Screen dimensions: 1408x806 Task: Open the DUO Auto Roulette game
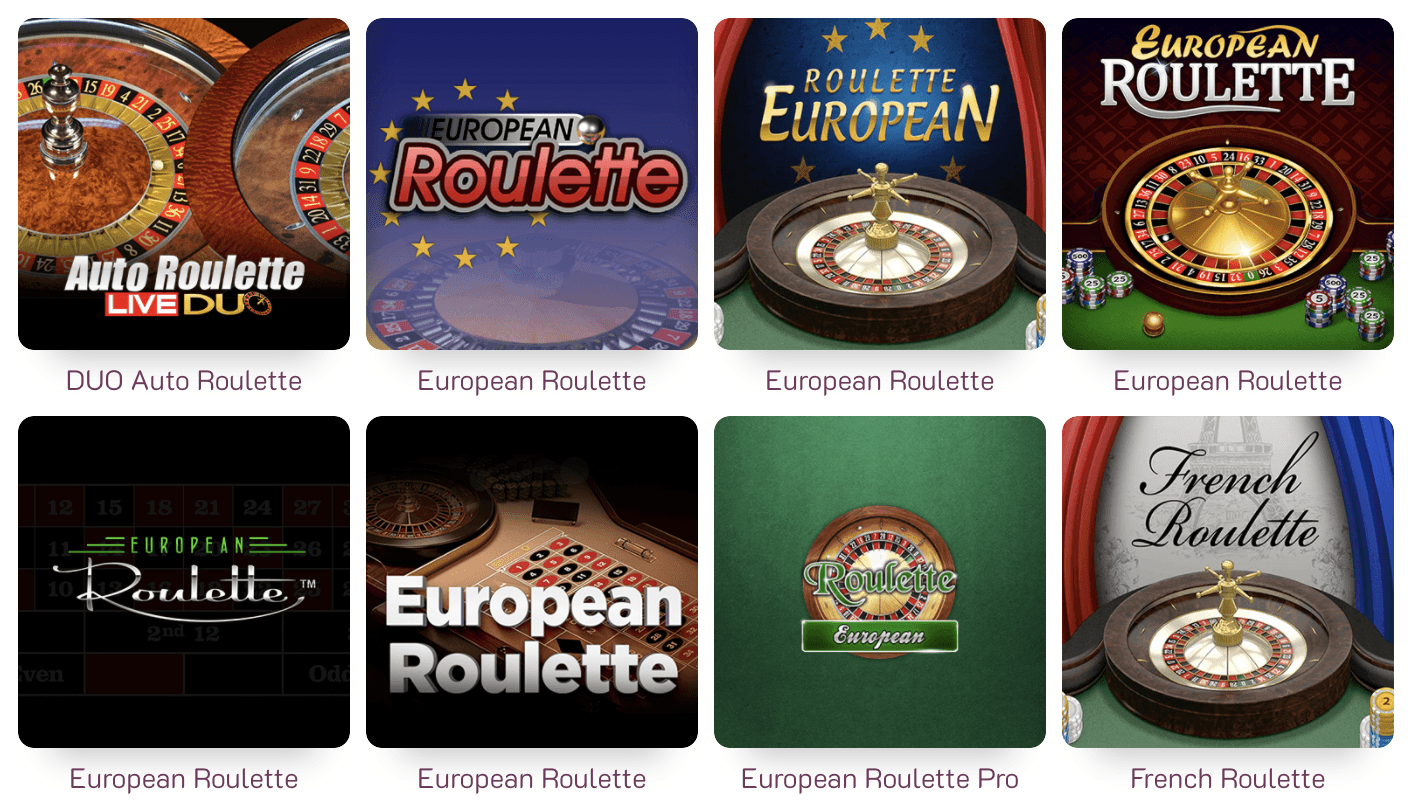184,184
